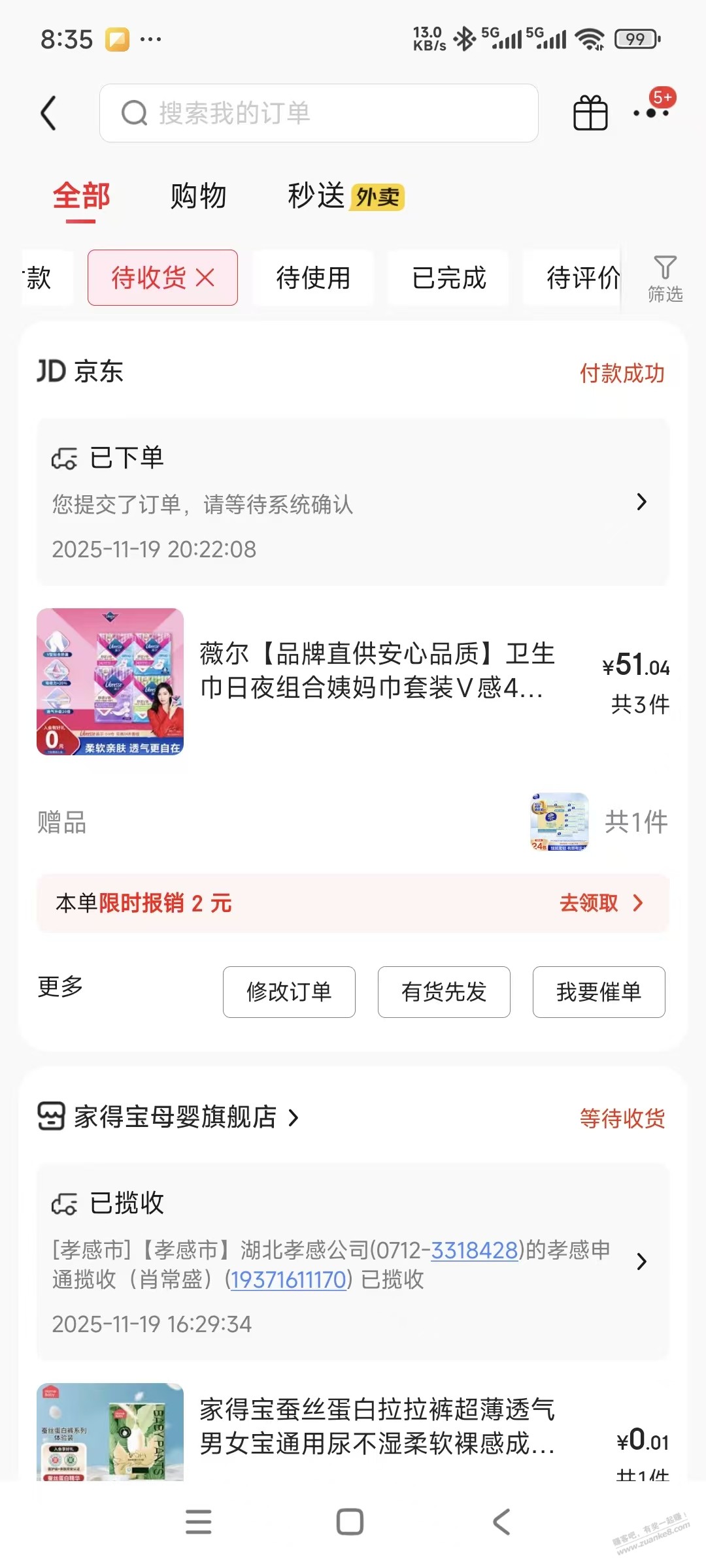Viewport: 706px width, 1568px height.
Task: Filter orders by 待使用
Action: (x=313, y=278)
